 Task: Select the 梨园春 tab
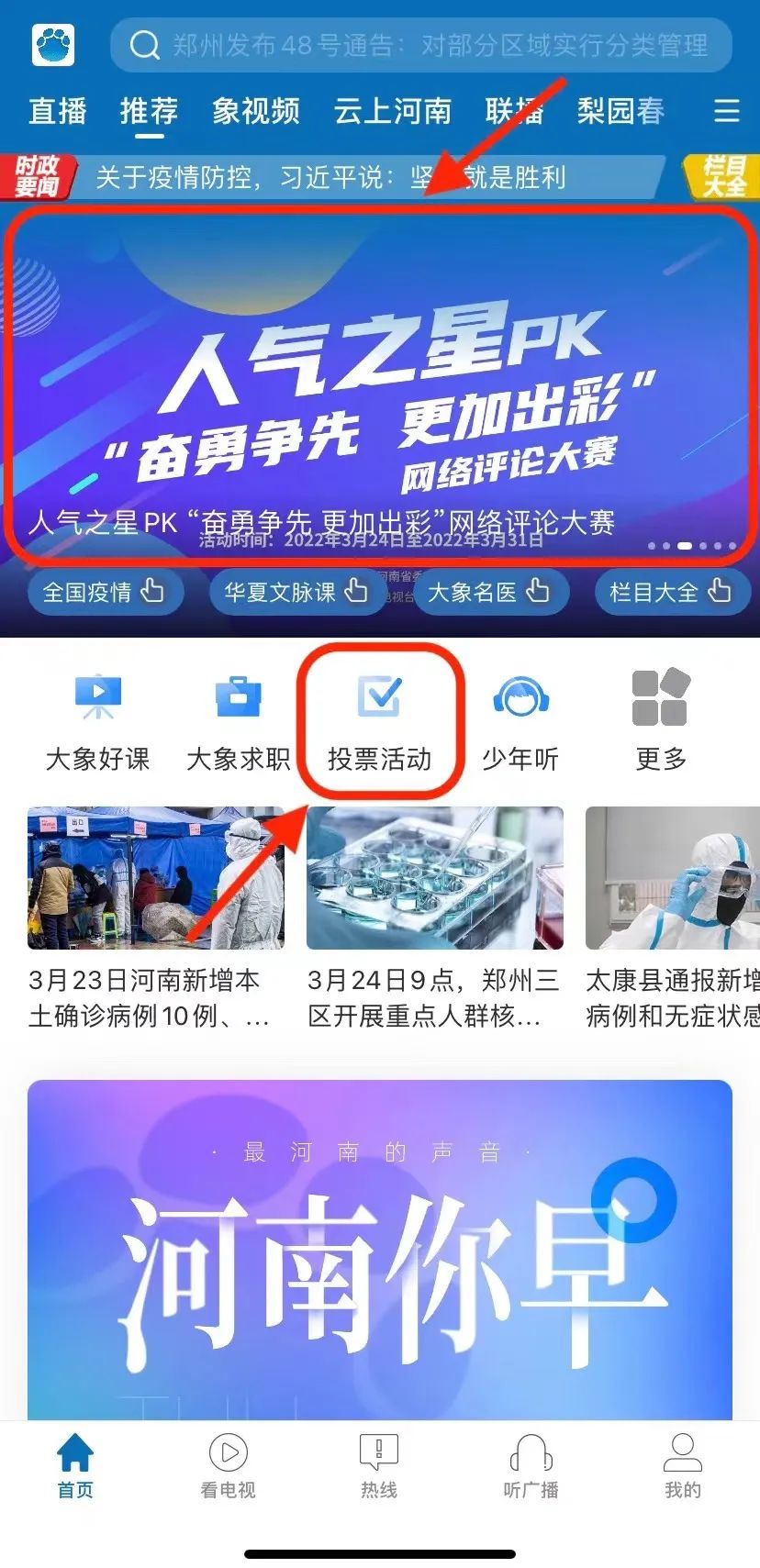tap(620, 111)
